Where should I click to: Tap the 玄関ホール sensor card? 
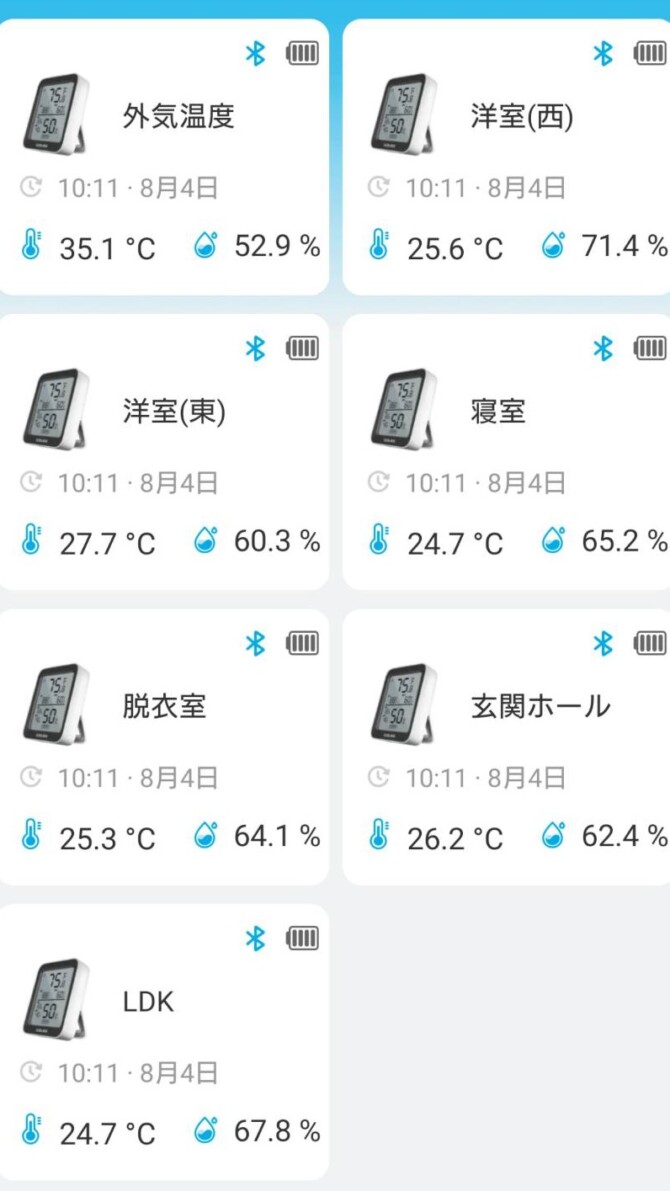click(507, 747)
